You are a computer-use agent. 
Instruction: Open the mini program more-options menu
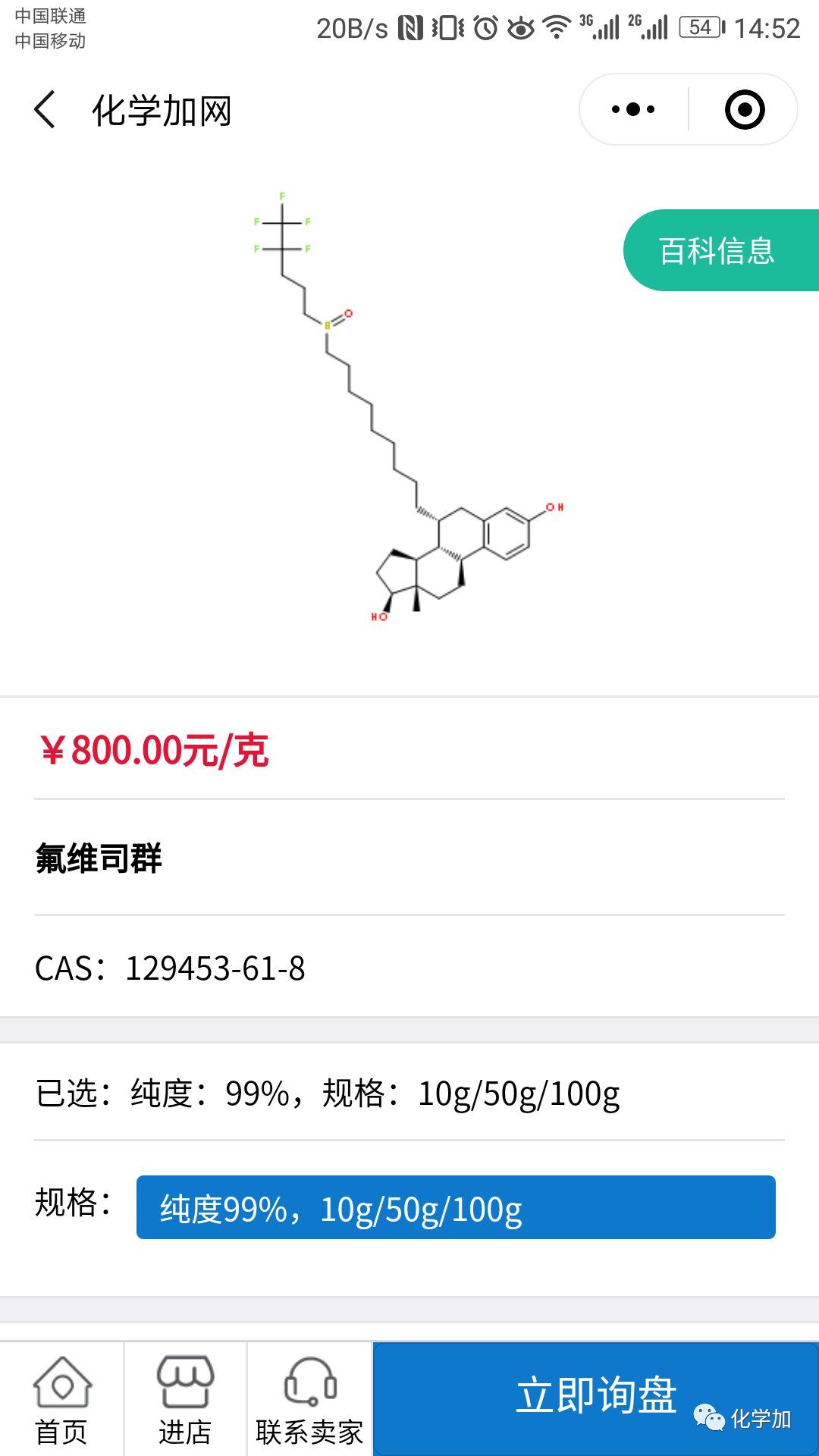coord(633,110)
